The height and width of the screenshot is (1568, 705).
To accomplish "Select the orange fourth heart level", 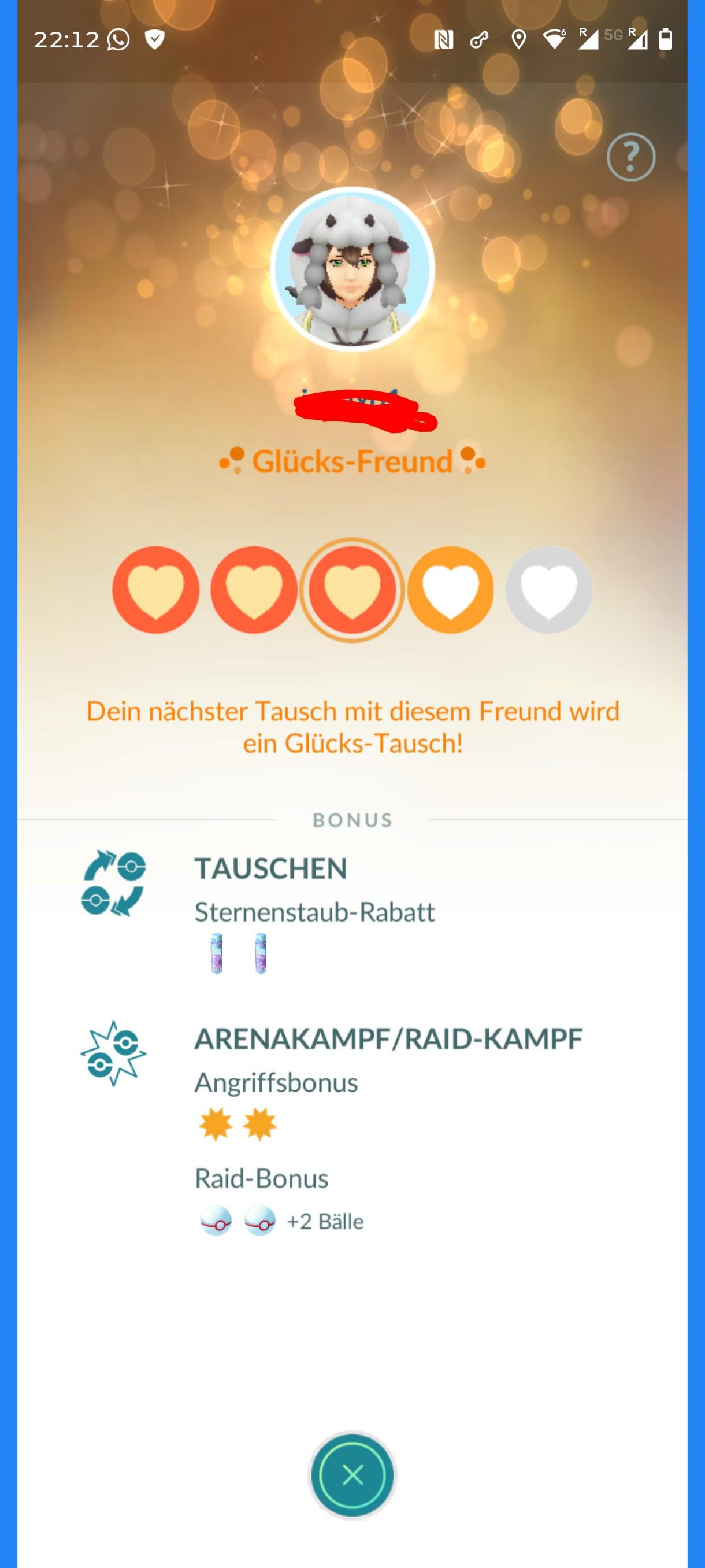I will click(x=451, y=590).
